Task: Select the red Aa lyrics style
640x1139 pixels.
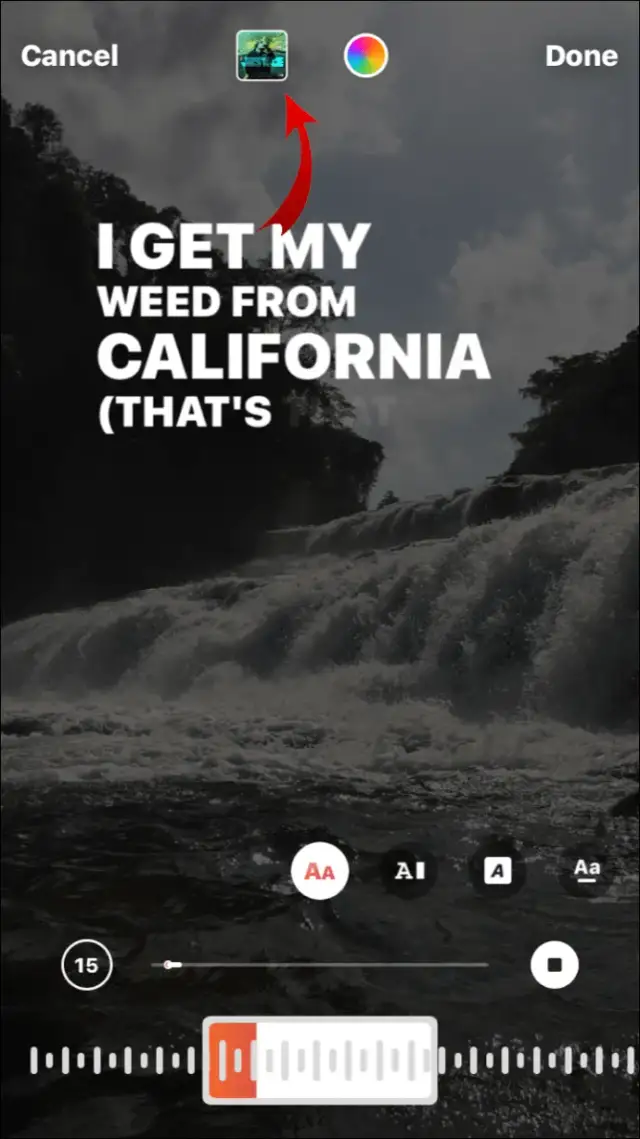Action: 319,871
